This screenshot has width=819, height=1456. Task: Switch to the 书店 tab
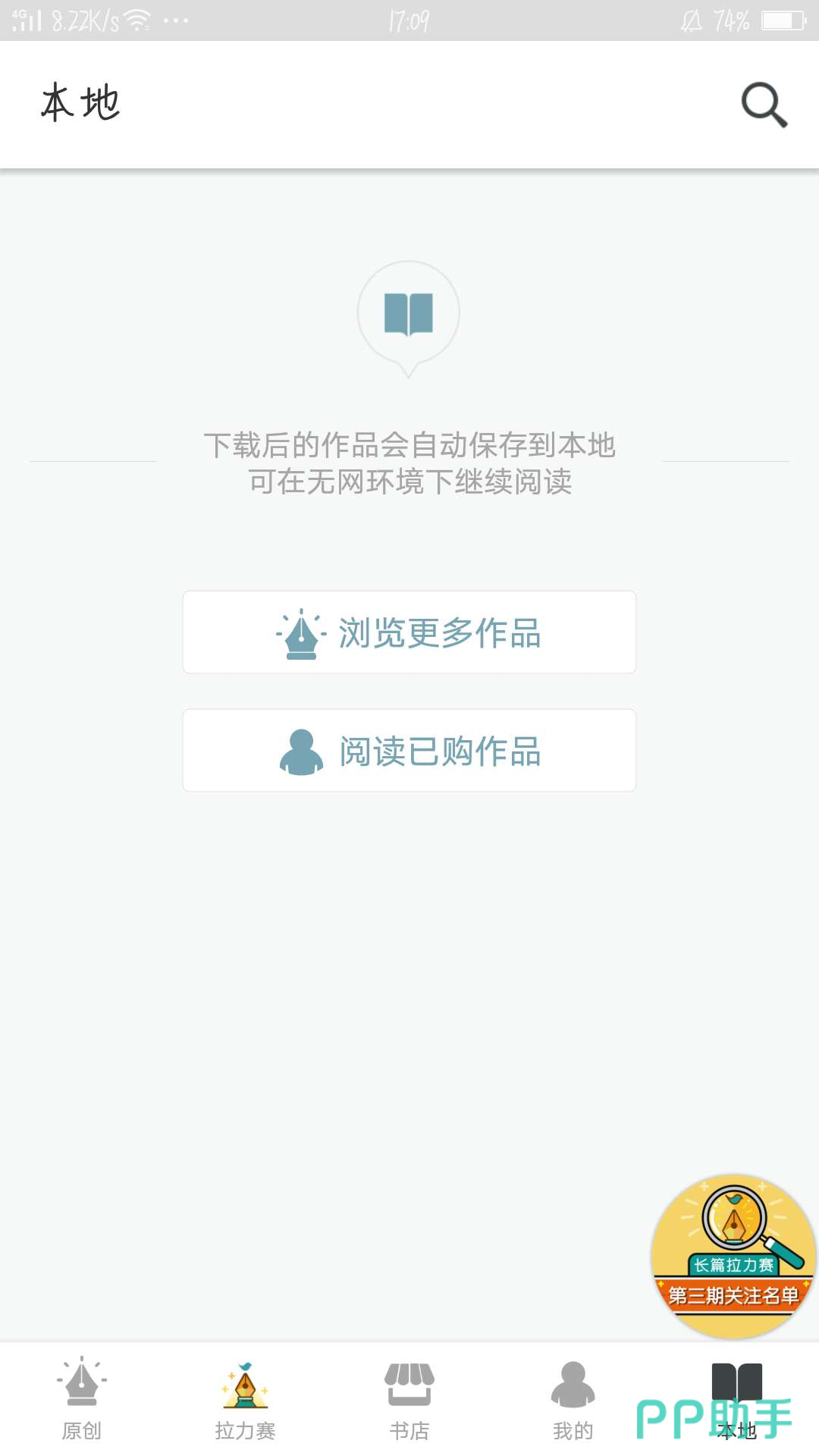409,1403
